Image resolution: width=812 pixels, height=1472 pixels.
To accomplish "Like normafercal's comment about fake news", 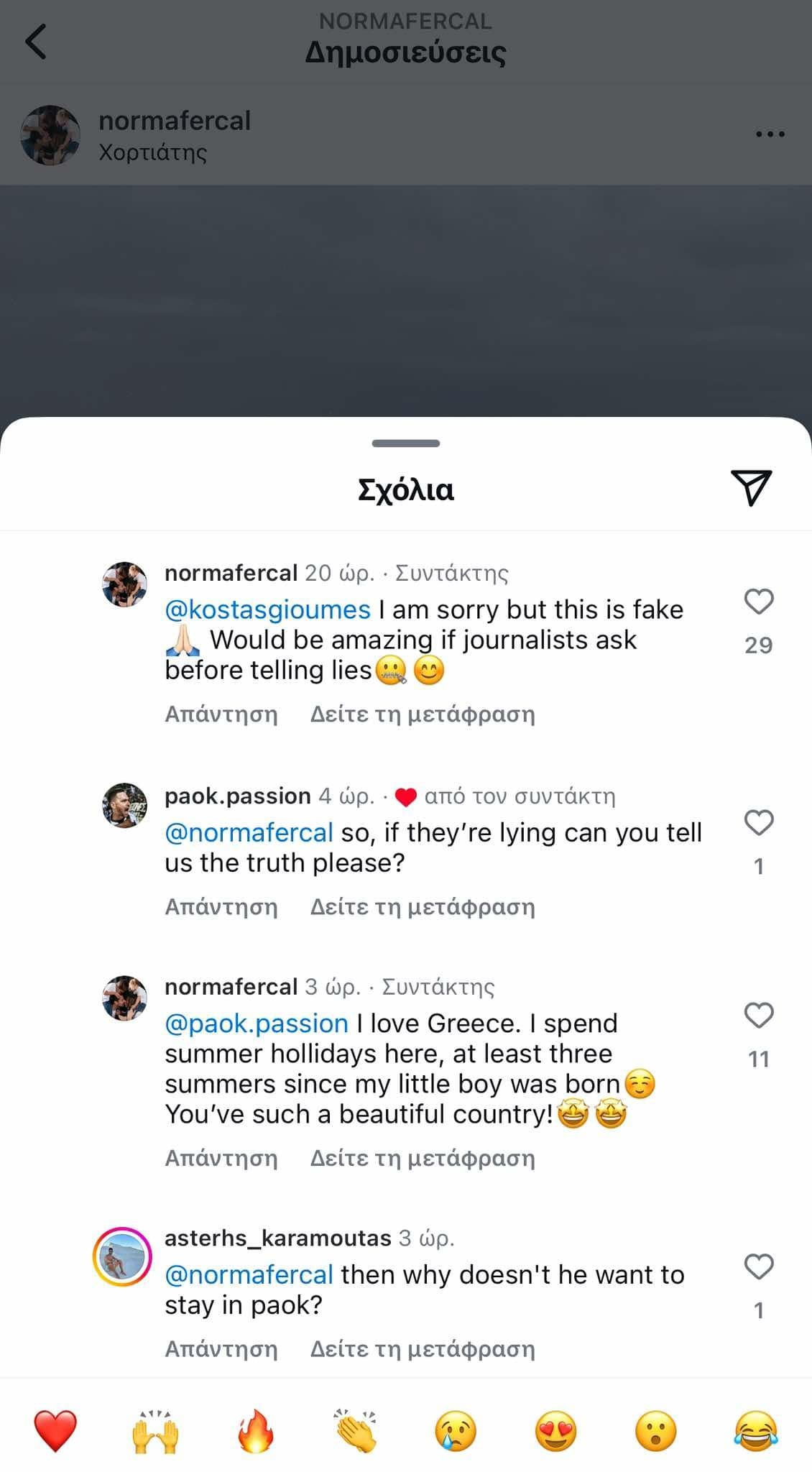I will click(758, 602).
